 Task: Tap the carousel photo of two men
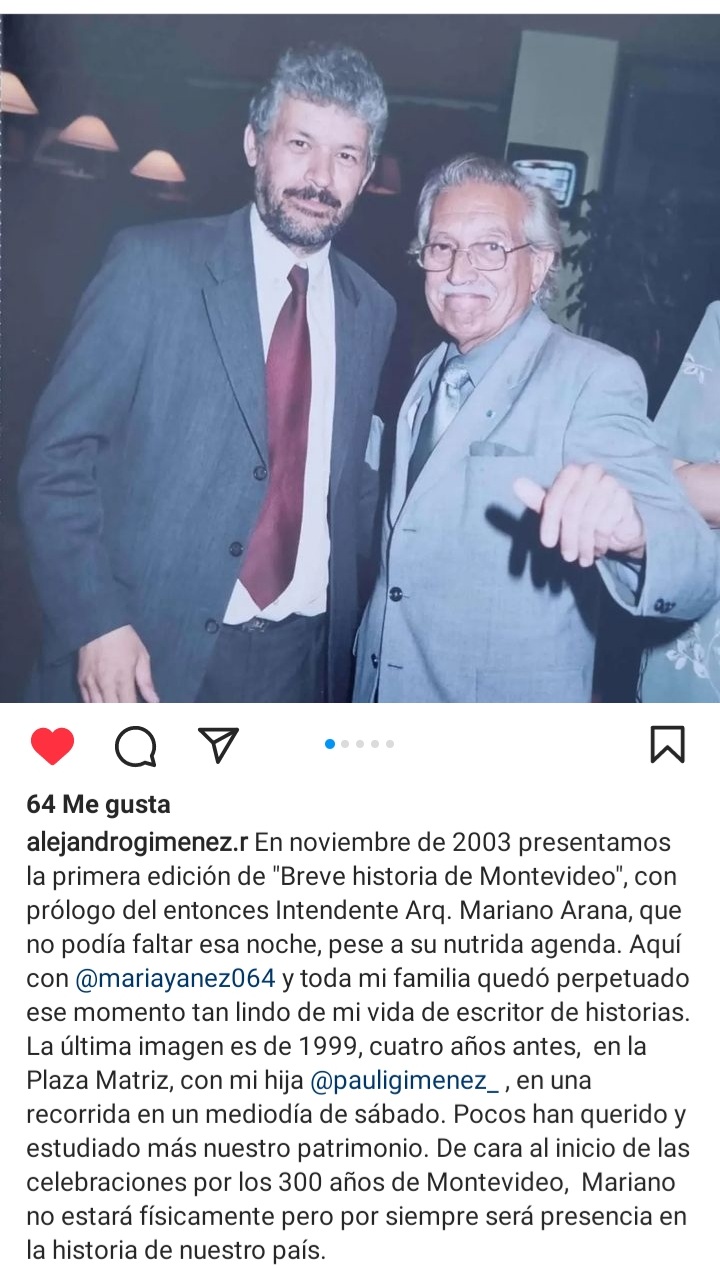[360, 357]
